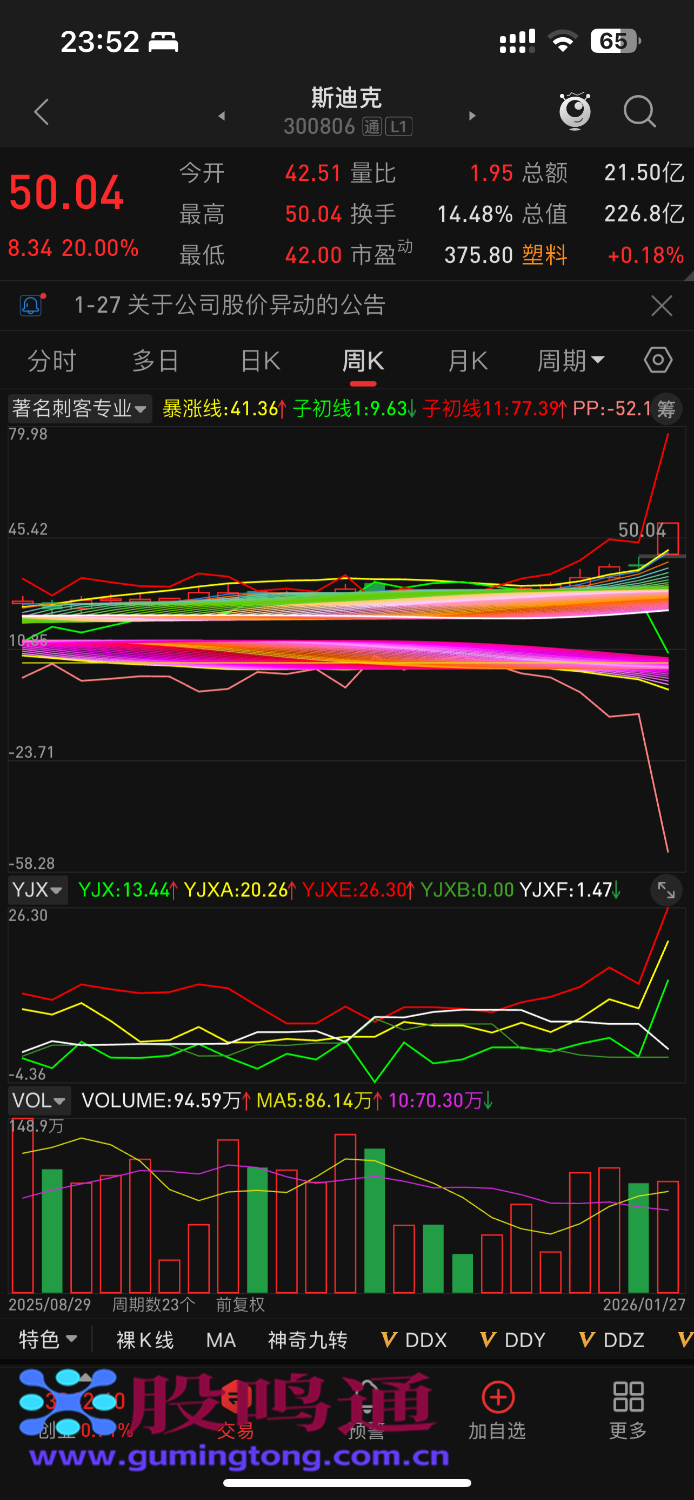Viewport: 694px width, 1500px height.
Task: Switch to the 分时 chart tab
Action: 52,361
